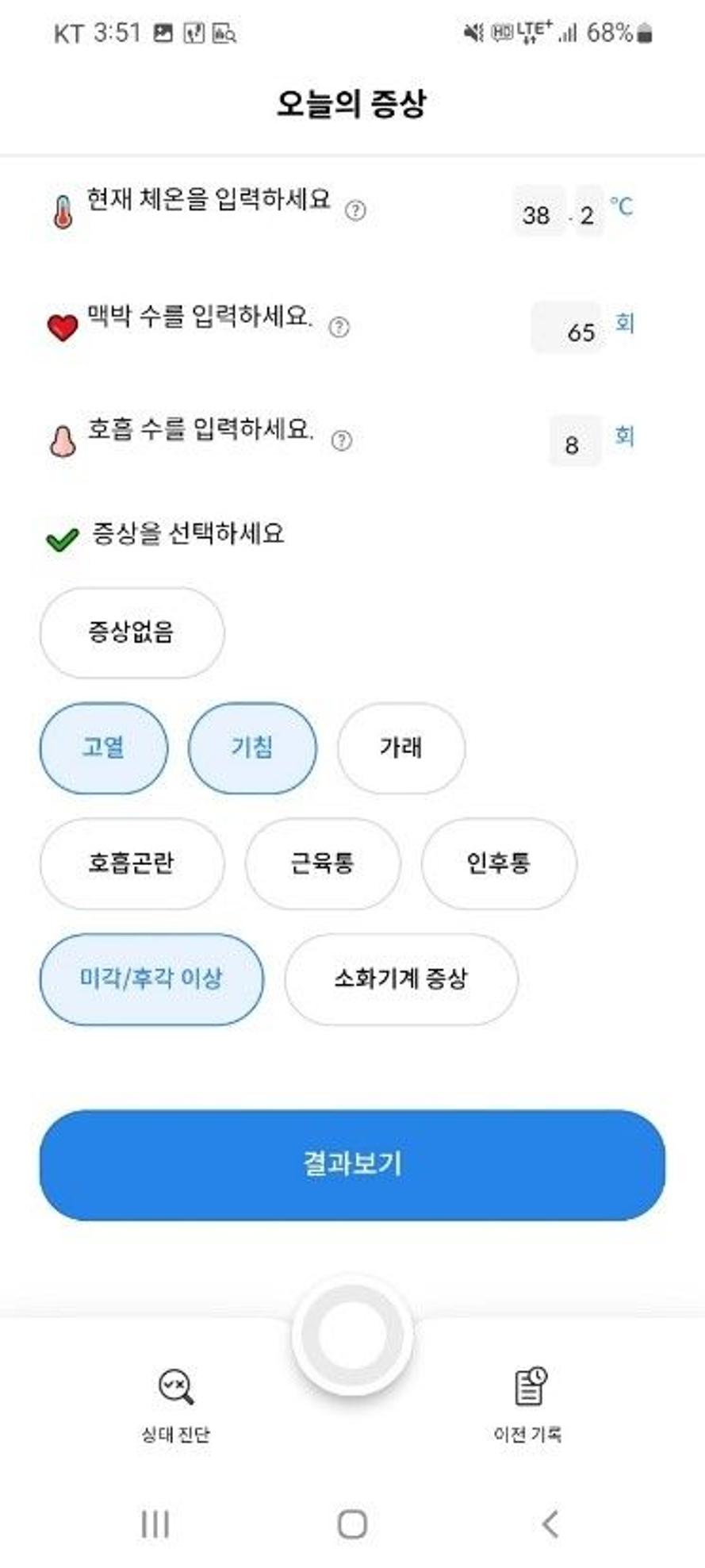Screen dimensions: 705x1568
Task: Tap the 결과보기 button
Action: [x=352, y=1165]
